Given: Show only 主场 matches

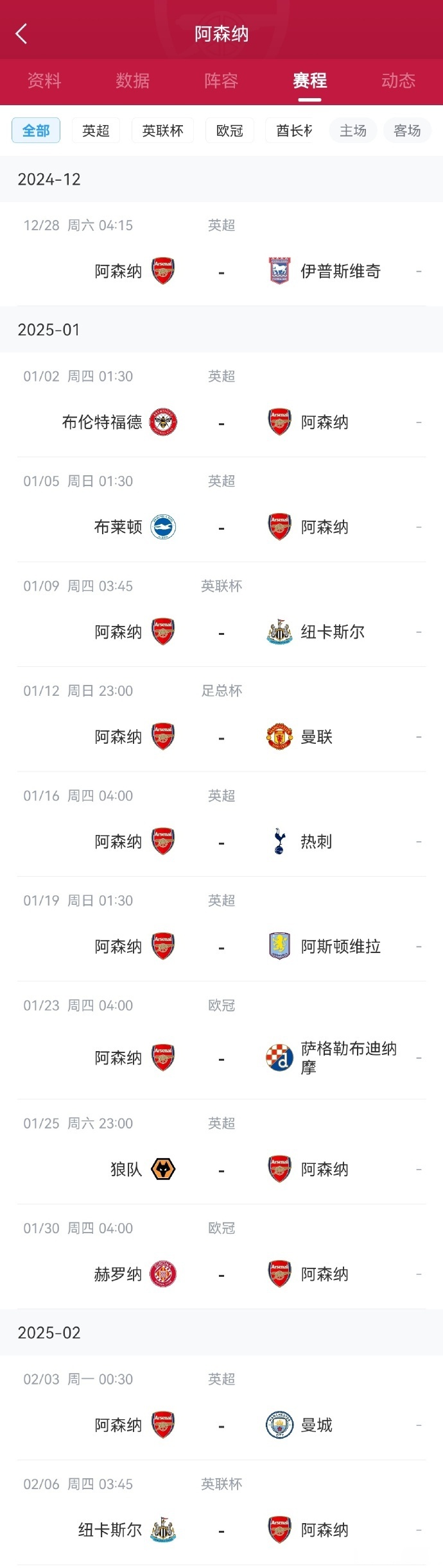Looking at the screenshot, I should click(x=353, y=131).
